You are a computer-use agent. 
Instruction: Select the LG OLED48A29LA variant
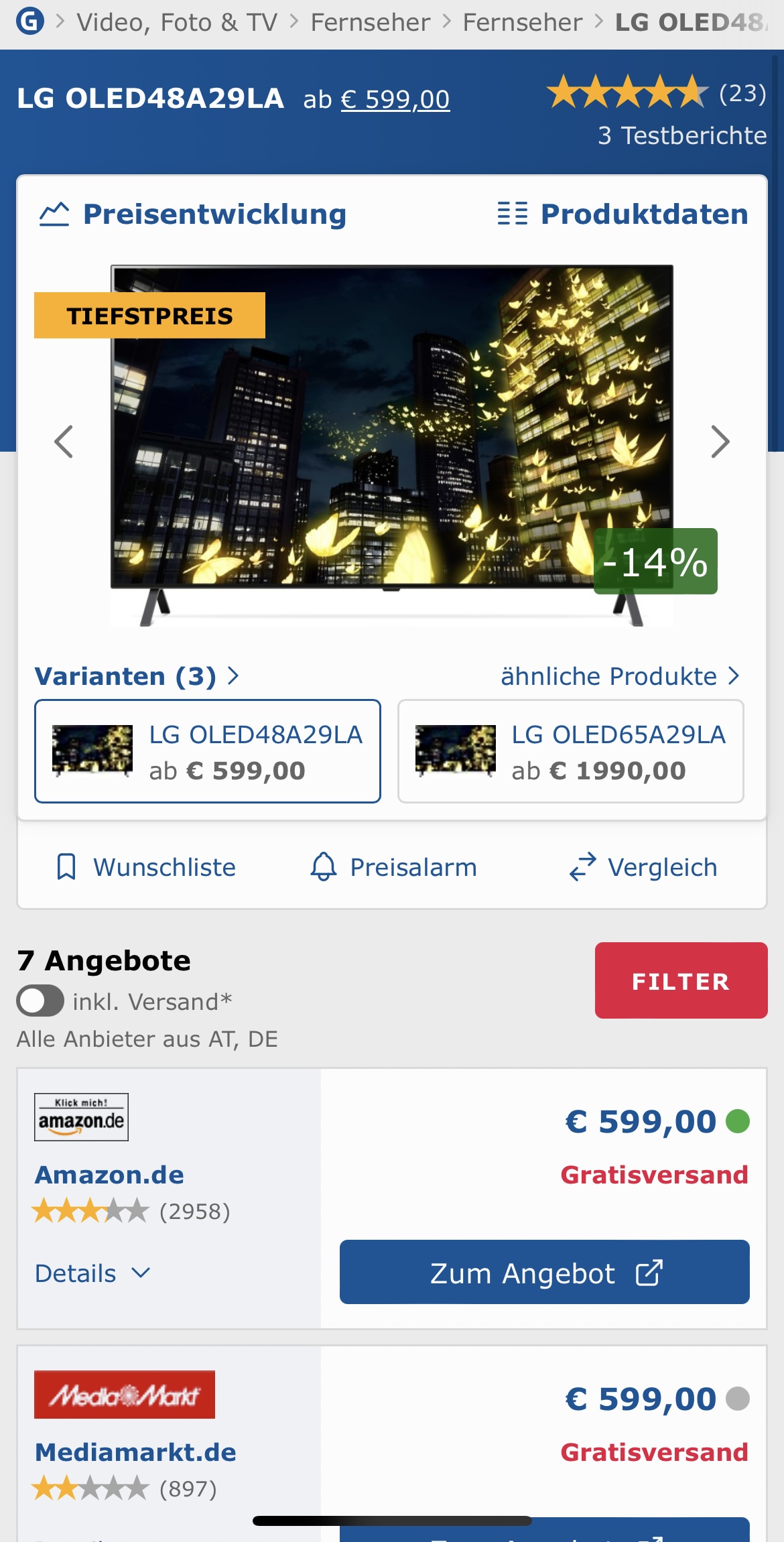tap(208, 751)
